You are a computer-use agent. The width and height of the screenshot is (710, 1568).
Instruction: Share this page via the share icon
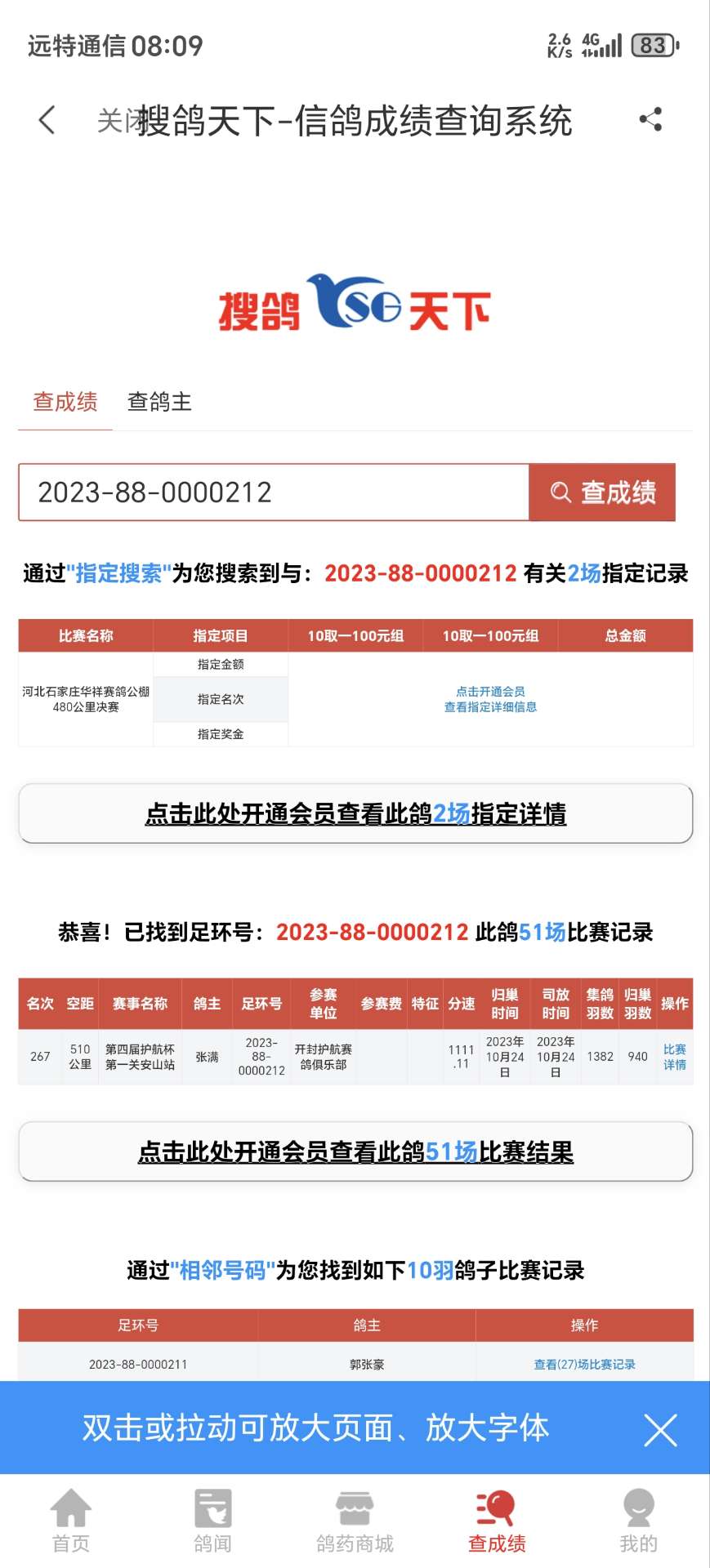pyautogui.click(x=650, y=120)
